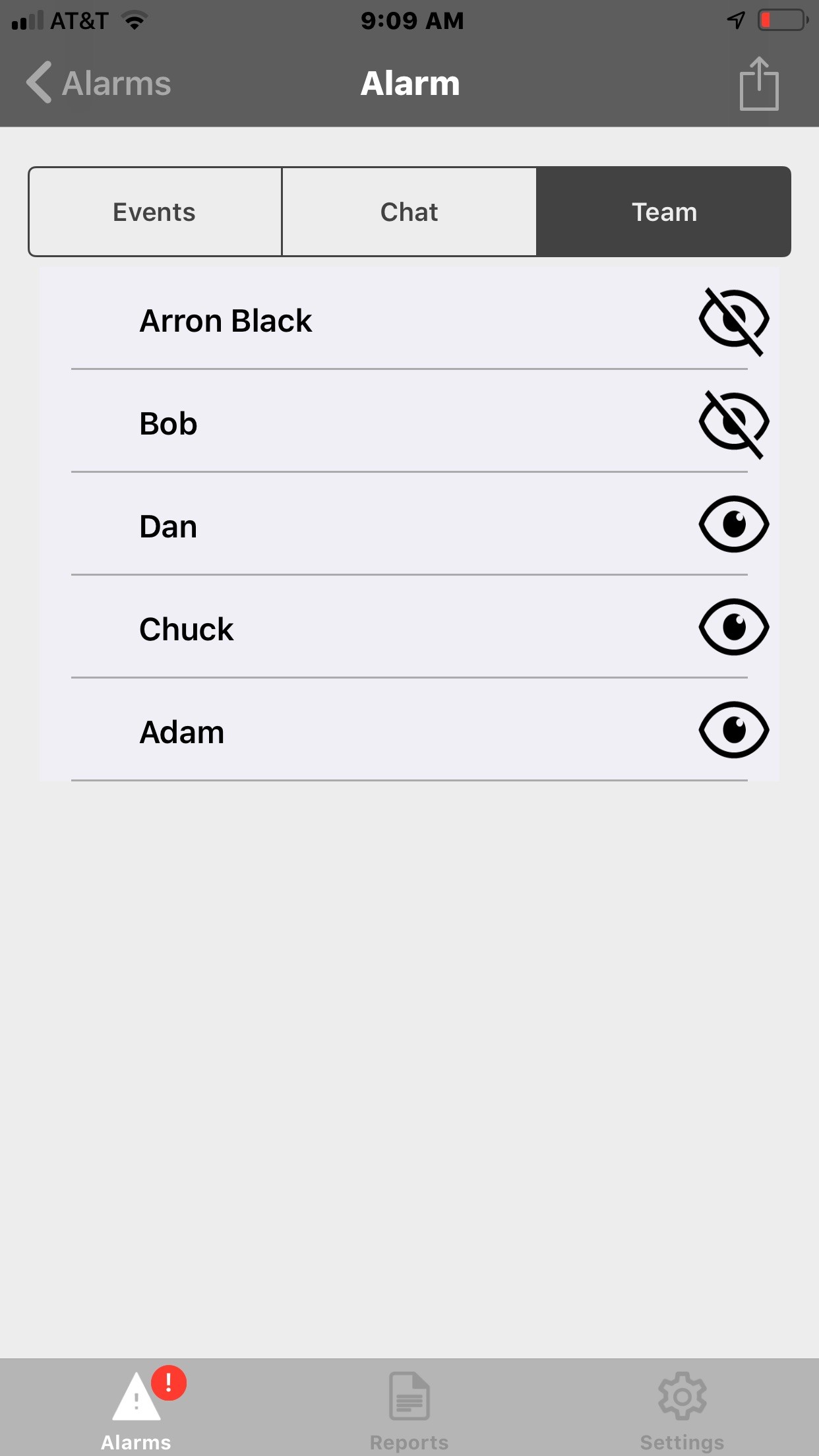Open the Settings tab
Image resolution: width=819 pixels, height=1456 pixels.
[x=682, y=1410]
